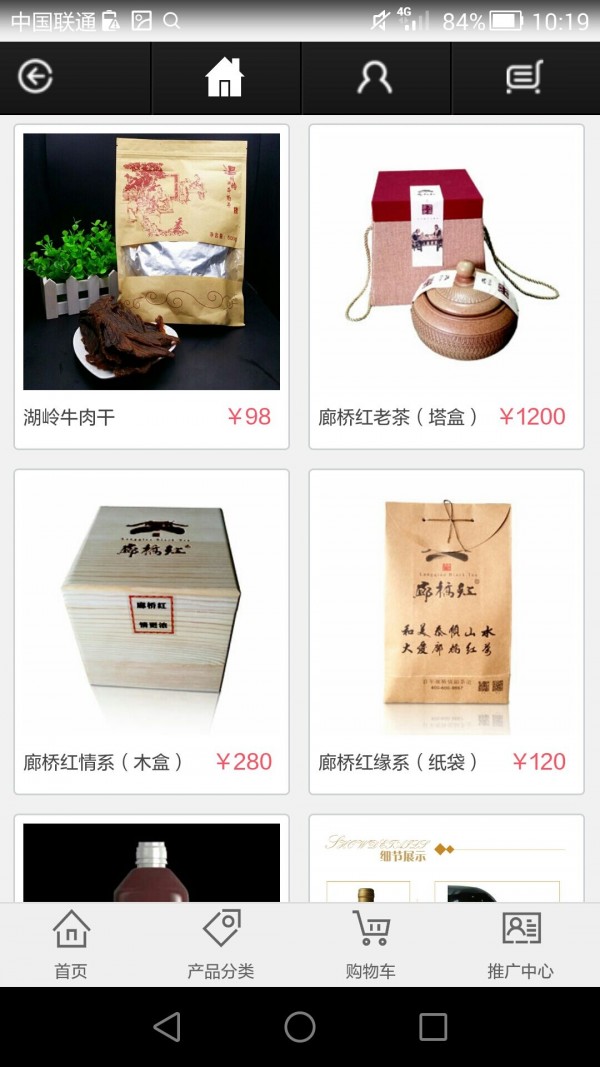The image size is (600, 1067).
Task: Tap the system back button
Action: click(x=167, y=1027)
